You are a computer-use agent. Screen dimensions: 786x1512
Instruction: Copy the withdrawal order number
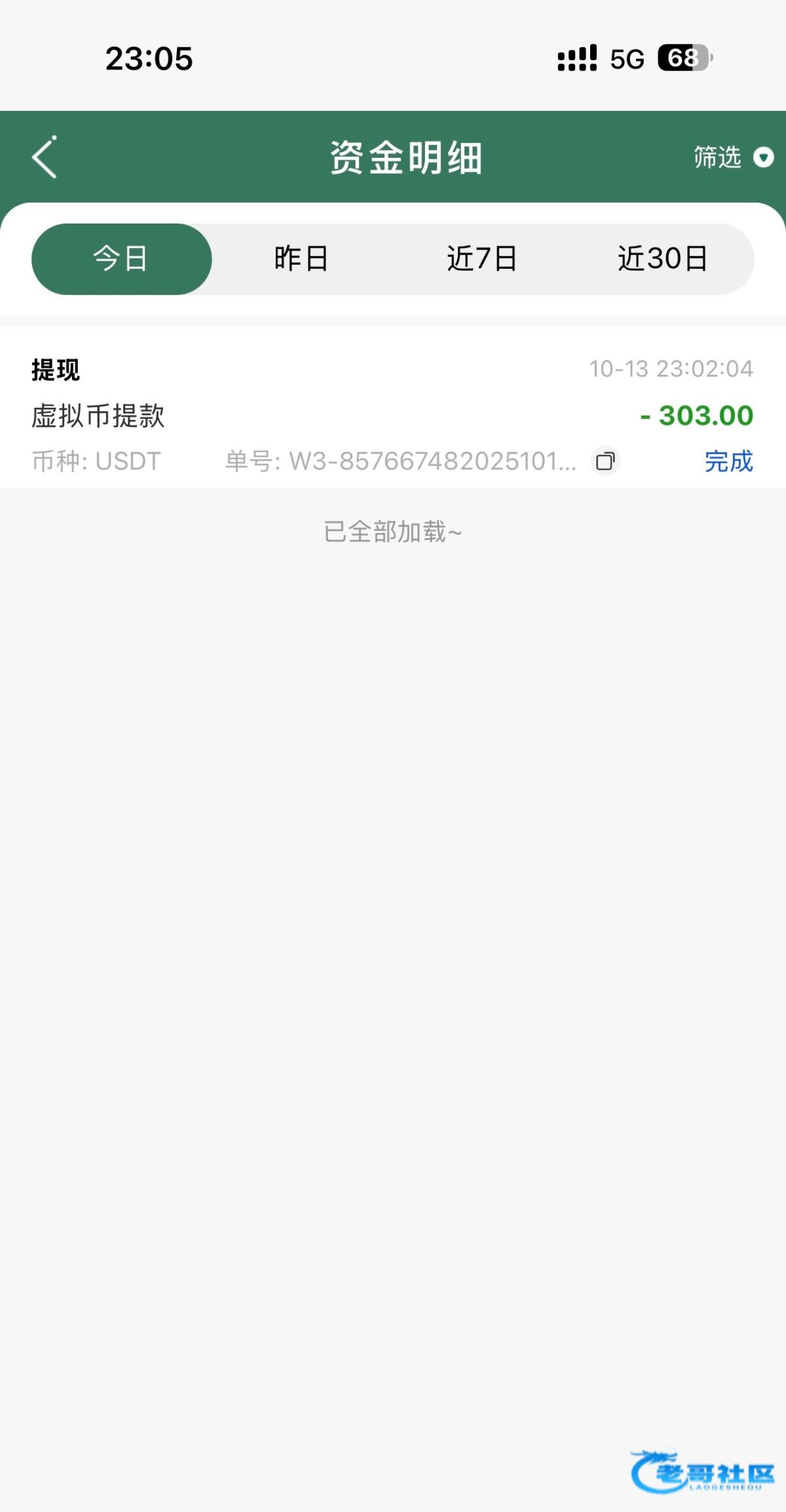606,461
